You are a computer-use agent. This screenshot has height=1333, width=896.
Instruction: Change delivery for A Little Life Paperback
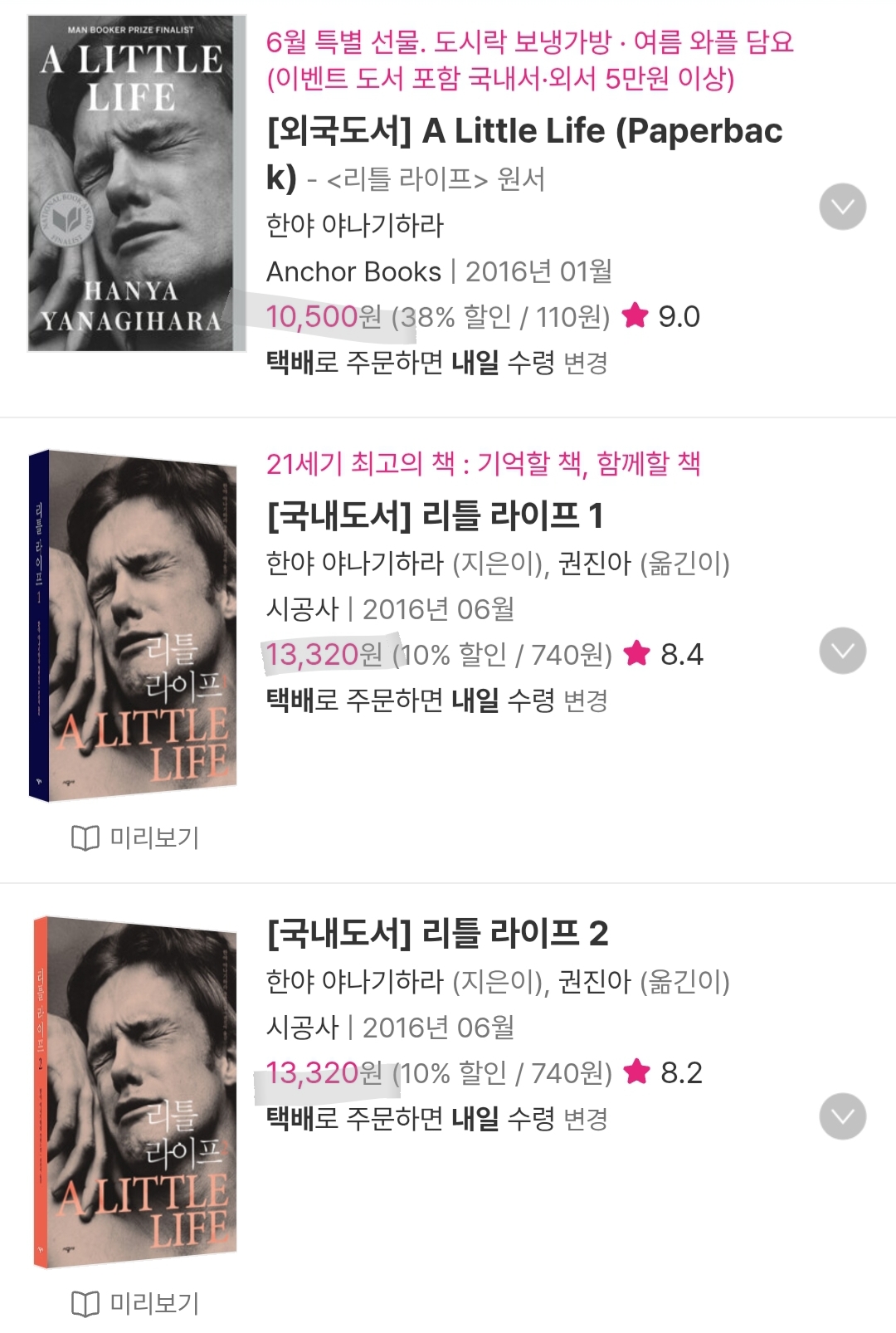[586, 363]
